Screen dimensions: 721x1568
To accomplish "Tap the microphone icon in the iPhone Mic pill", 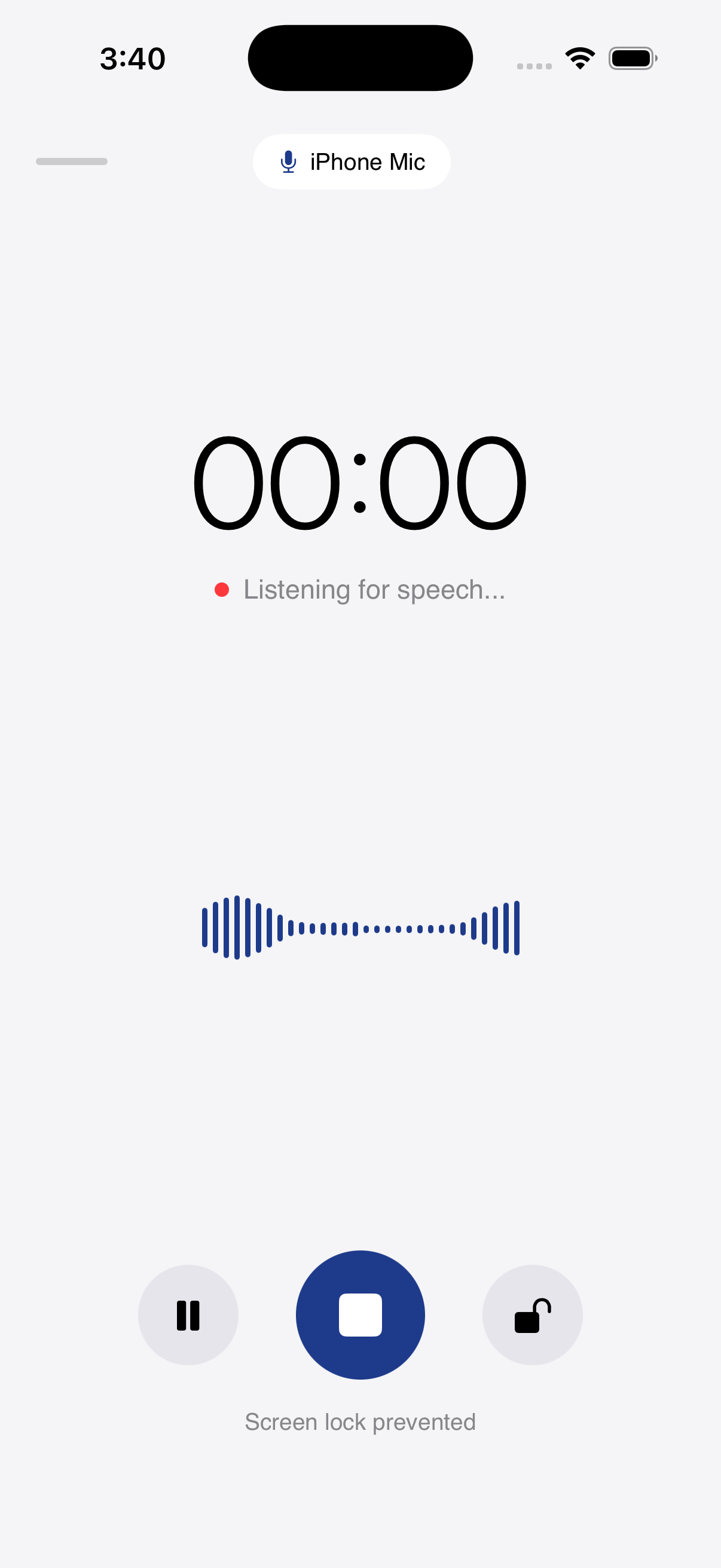I will pos(288,162).
